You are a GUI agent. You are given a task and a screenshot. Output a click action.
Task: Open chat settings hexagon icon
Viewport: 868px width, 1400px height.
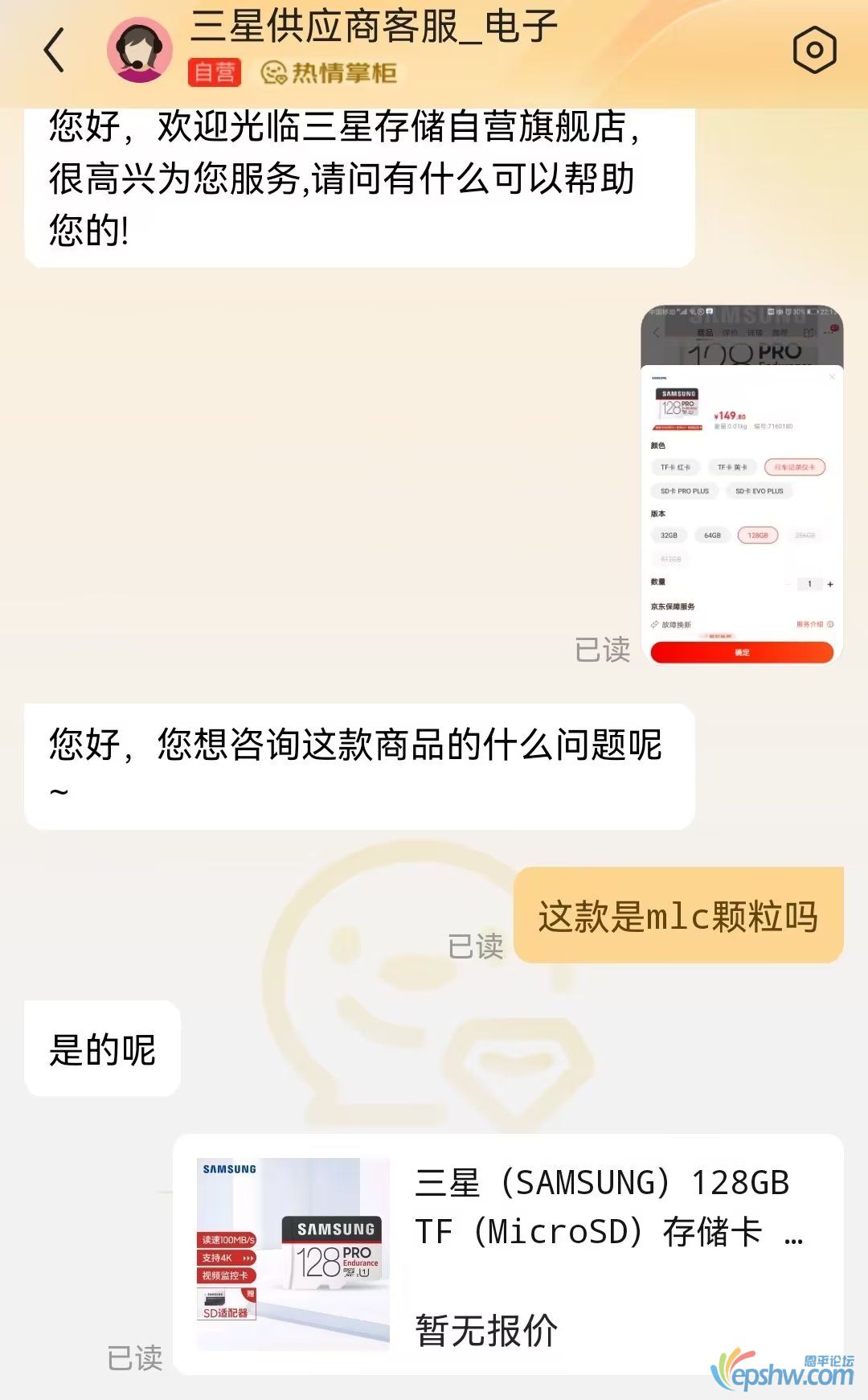(x=814, y=50)
